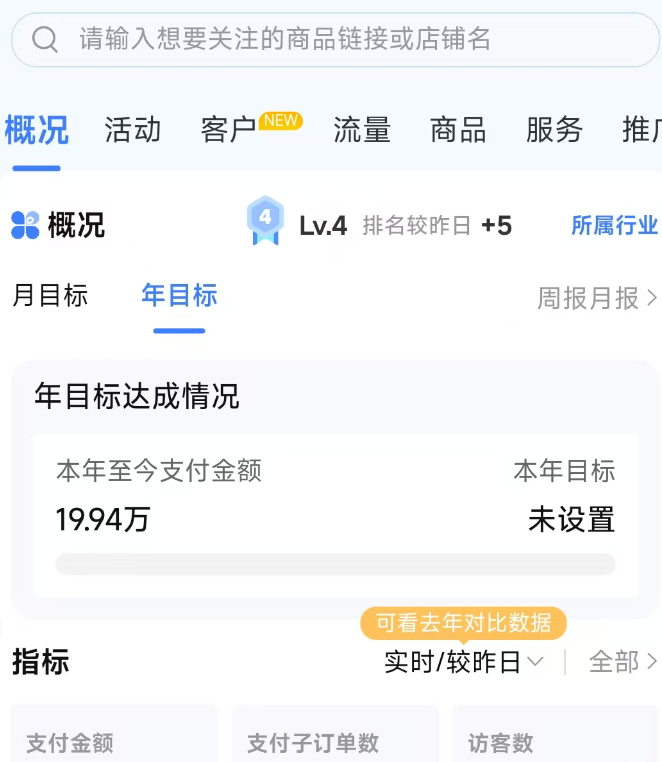Open the 访客数 indicator card
Viewport: 662px width, 762px height.
point(555,740)
